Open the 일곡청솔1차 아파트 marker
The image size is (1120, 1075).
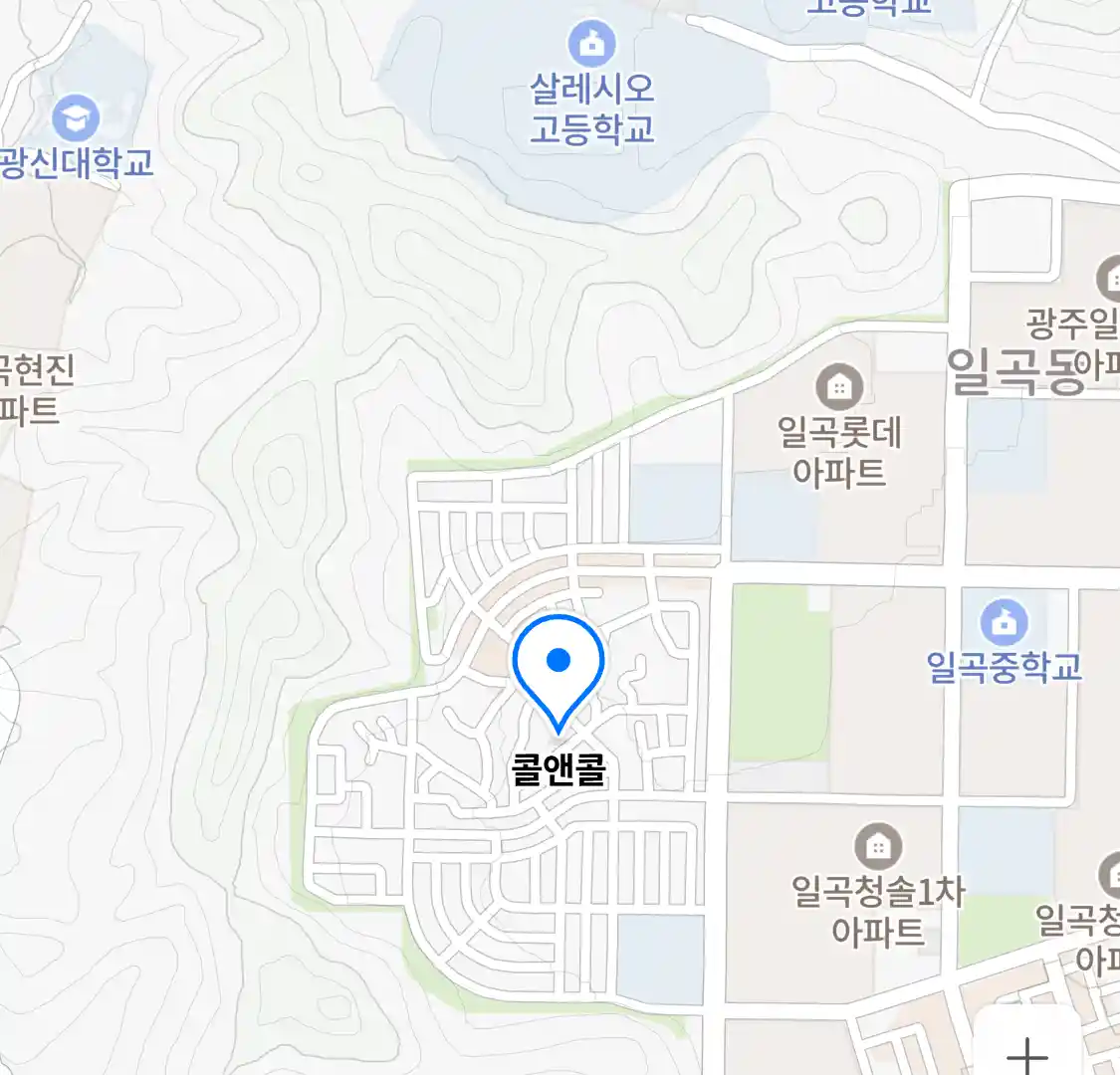pos(877,846)
